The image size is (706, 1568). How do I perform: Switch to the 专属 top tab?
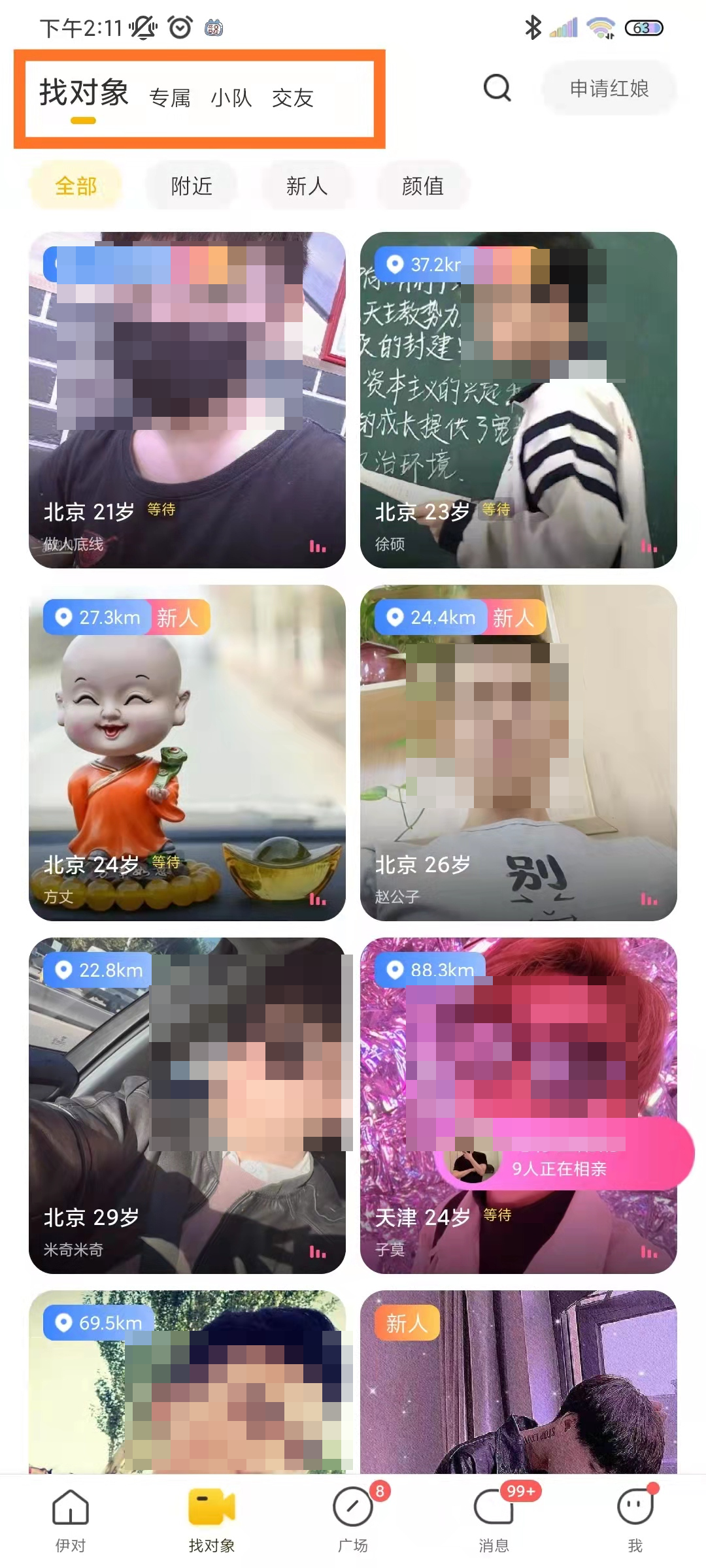(x=170, y=98)
